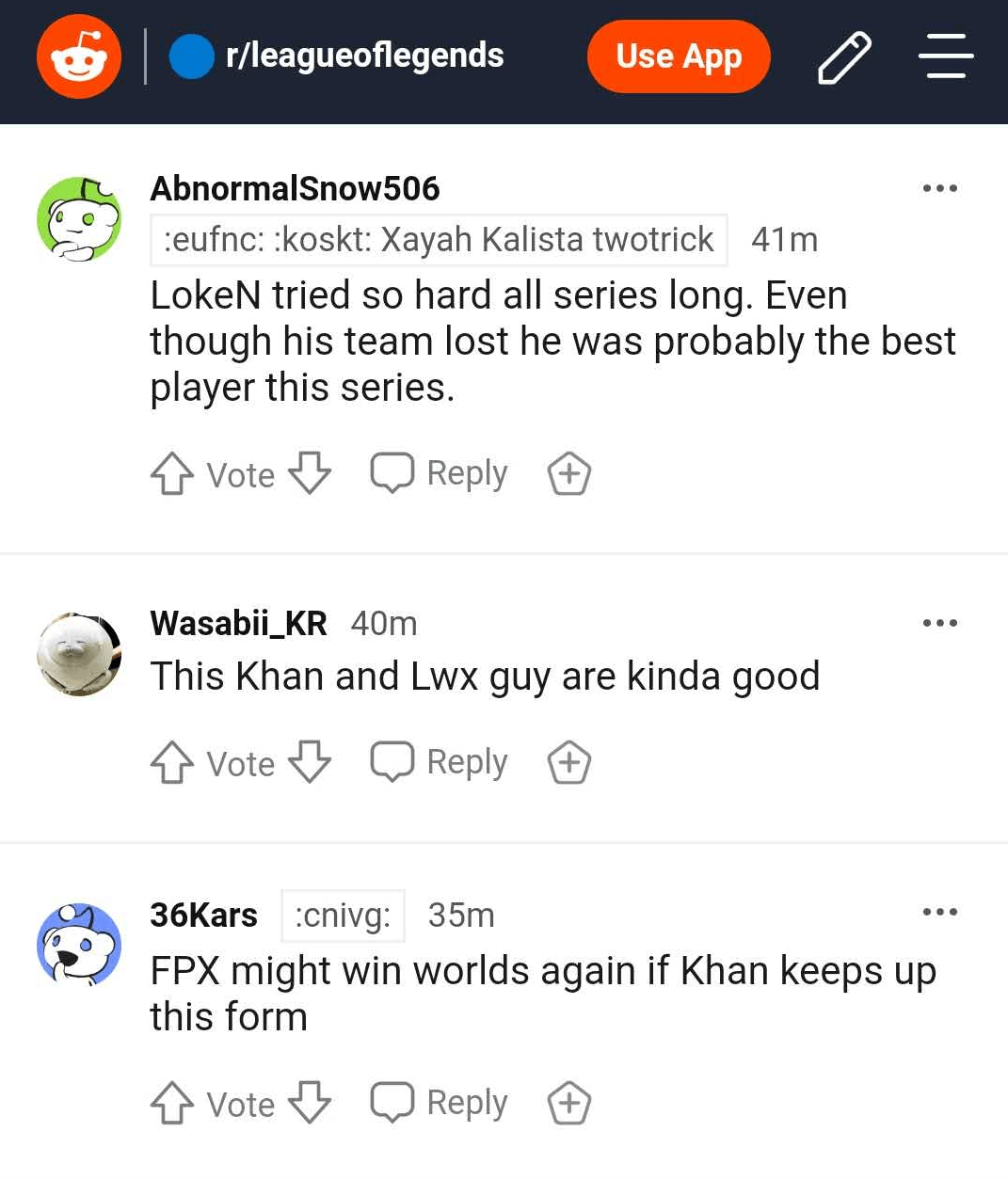The height and width of the screenshot is (1179, 1008).
Task: Downvote AbnormalSnow506's comment
Action: pos(310,473)
